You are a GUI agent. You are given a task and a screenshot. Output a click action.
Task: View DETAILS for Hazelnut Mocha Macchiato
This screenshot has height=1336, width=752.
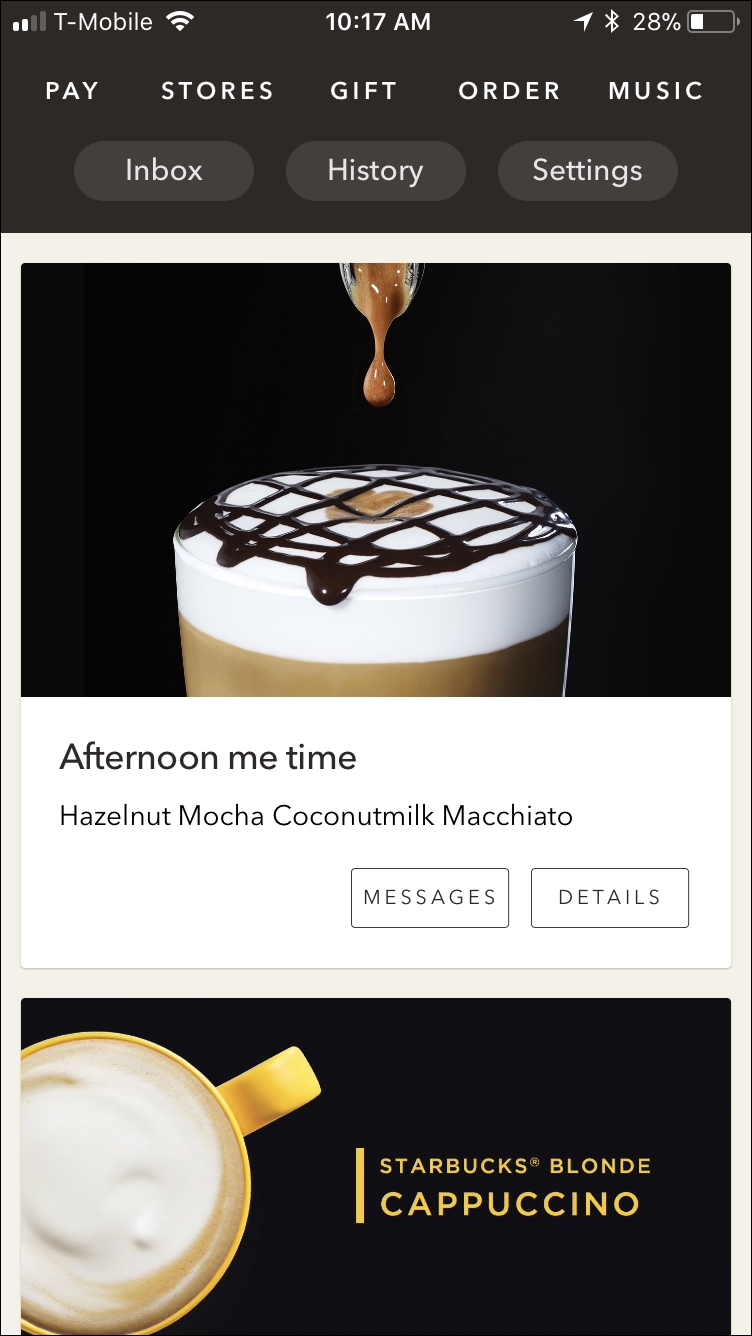609,897
